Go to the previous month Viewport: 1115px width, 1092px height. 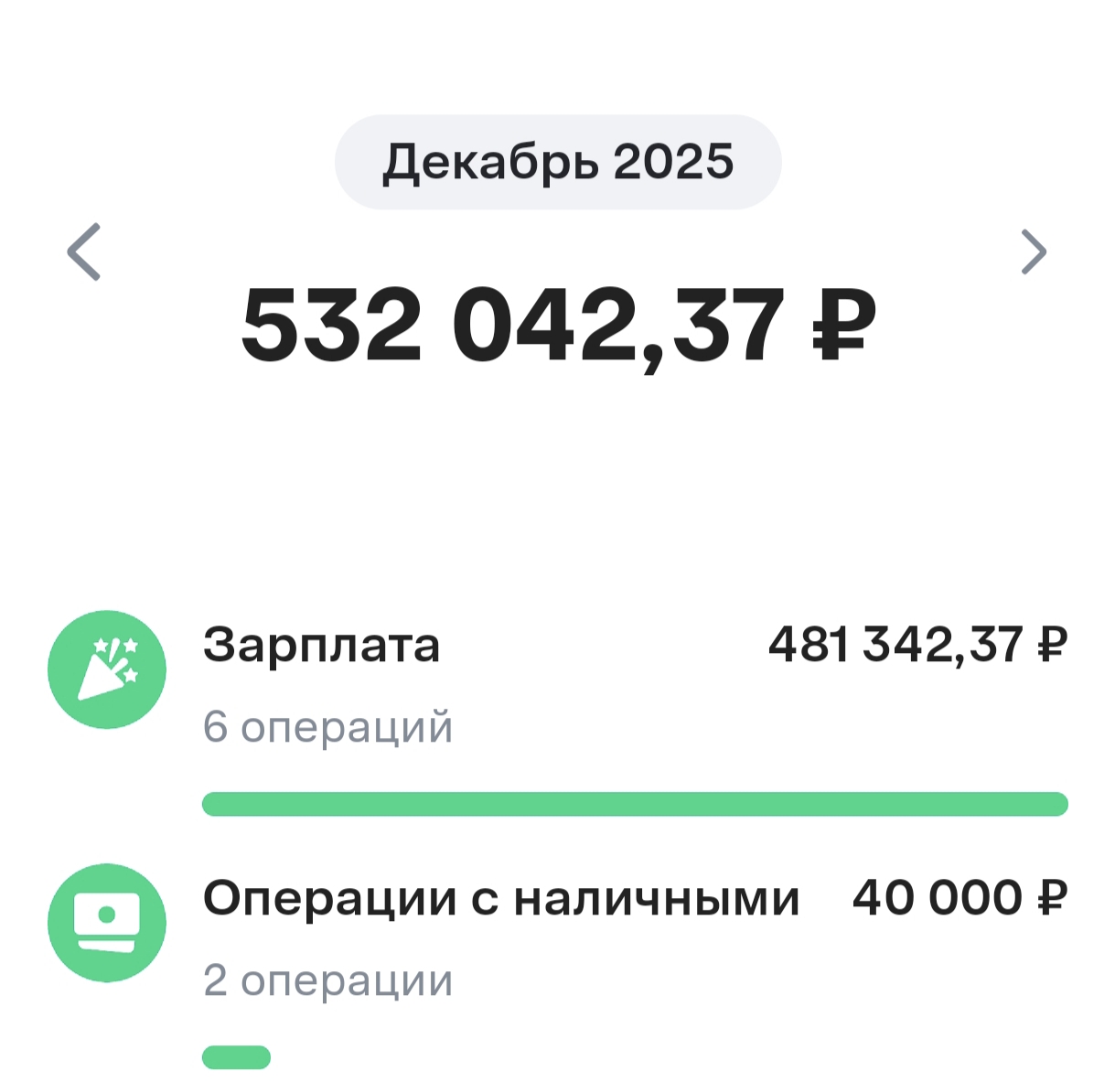[84, 252]
